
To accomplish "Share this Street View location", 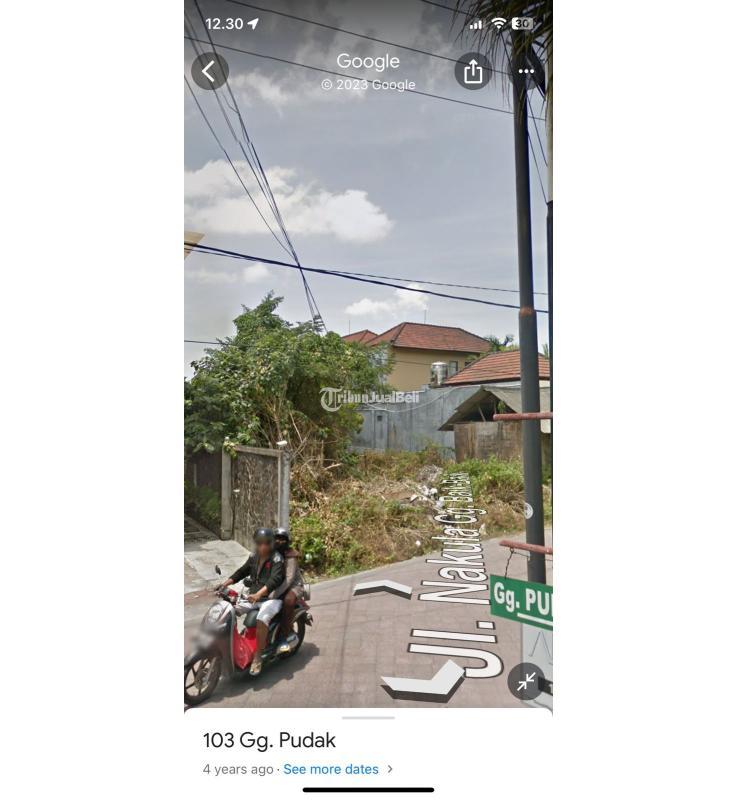I will click(473, 72).
